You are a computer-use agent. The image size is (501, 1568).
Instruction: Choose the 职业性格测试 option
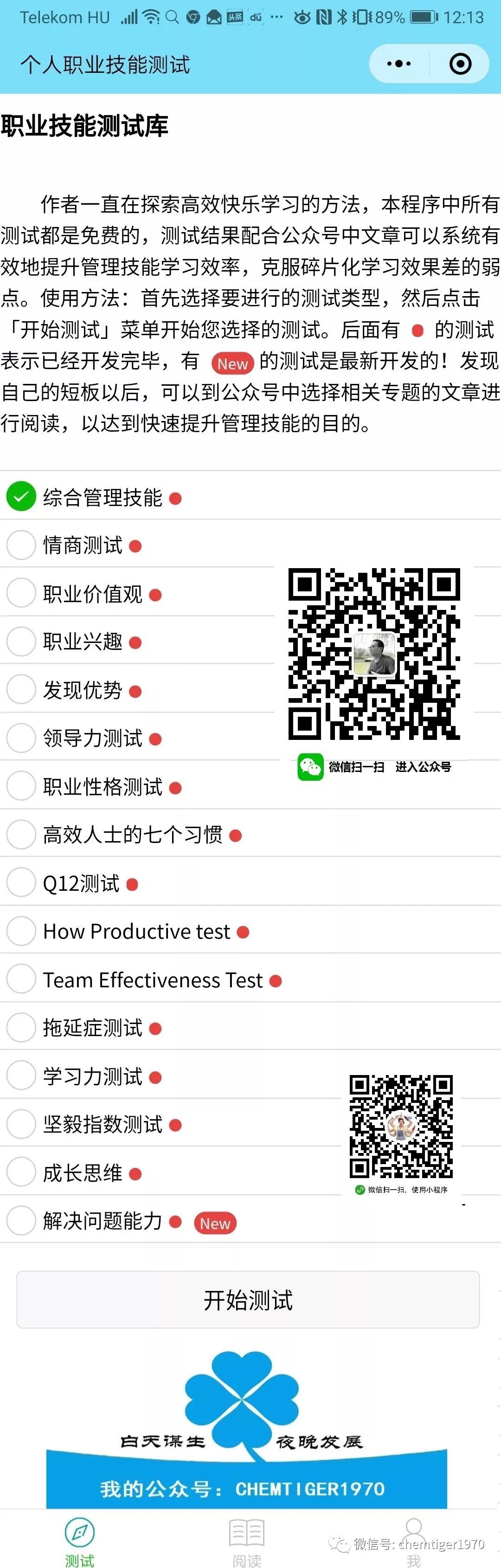[x=21, y=786]
